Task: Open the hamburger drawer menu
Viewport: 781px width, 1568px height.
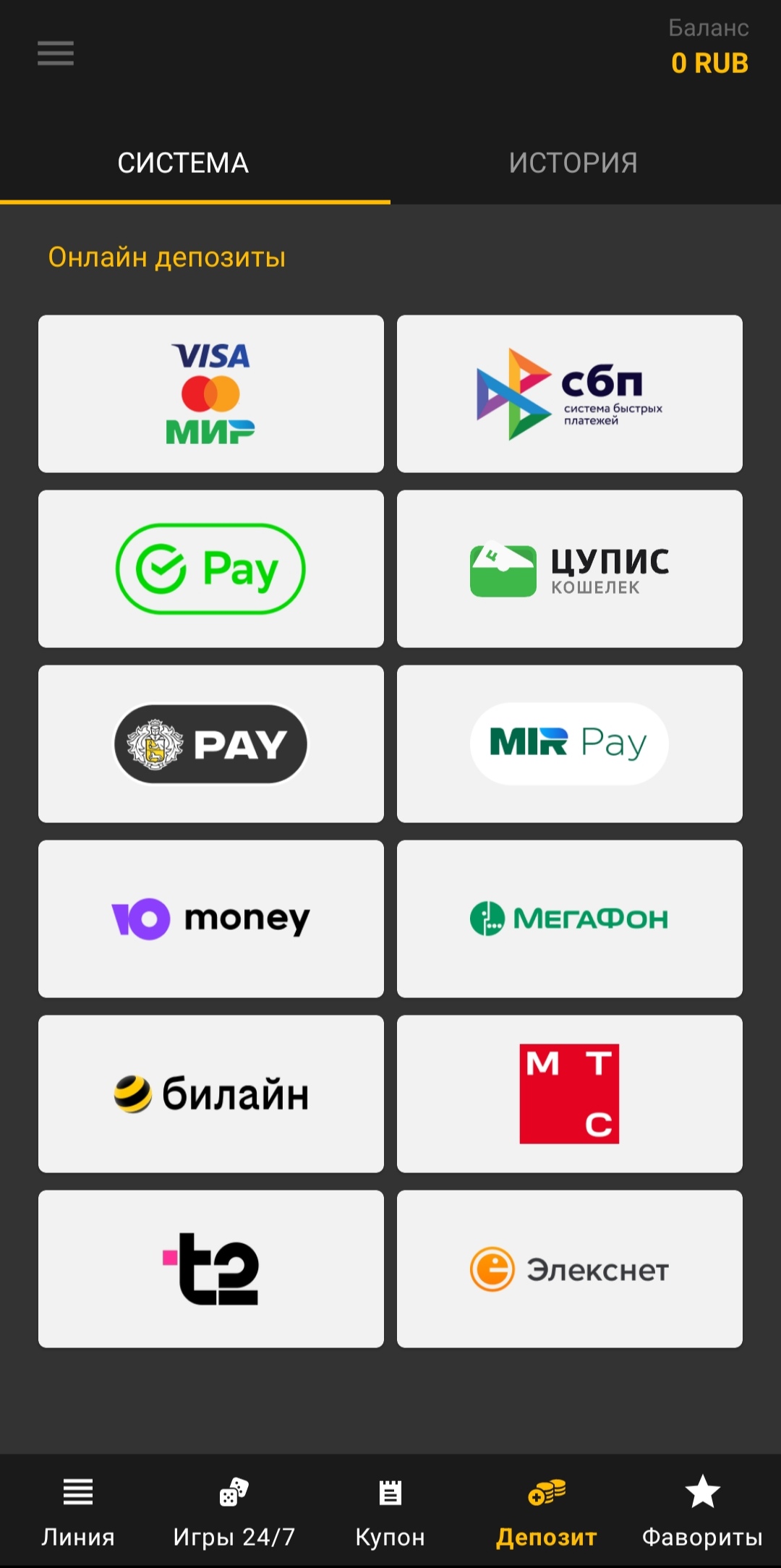Action: (x=56, y=54)
